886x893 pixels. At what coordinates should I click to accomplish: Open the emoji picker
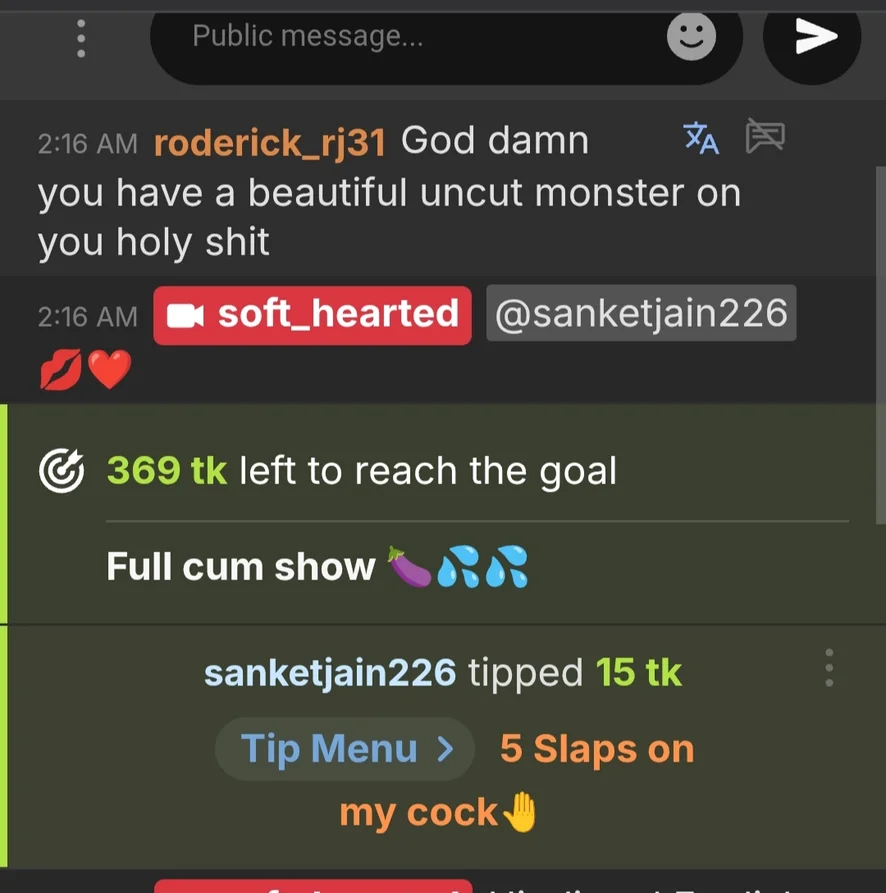click(x=691, y=38)
